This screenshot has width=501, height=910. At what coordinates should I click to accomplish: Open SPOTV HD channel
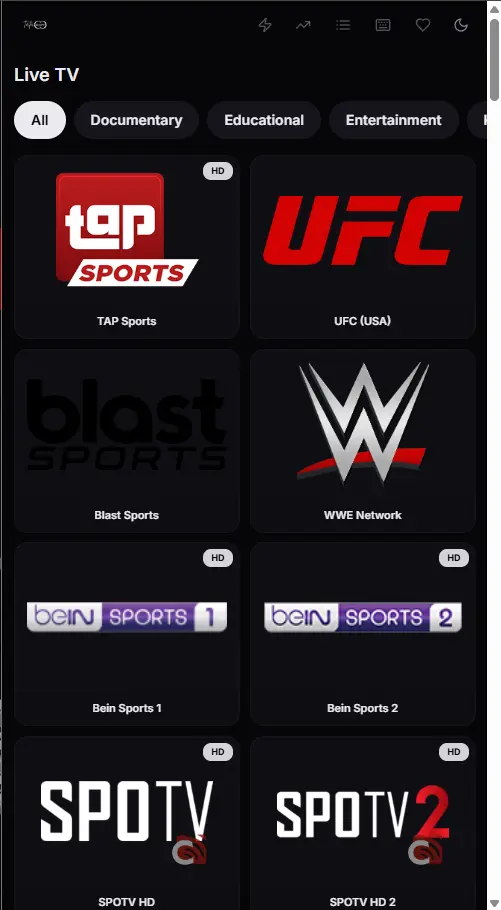click(x=127, y=823)
